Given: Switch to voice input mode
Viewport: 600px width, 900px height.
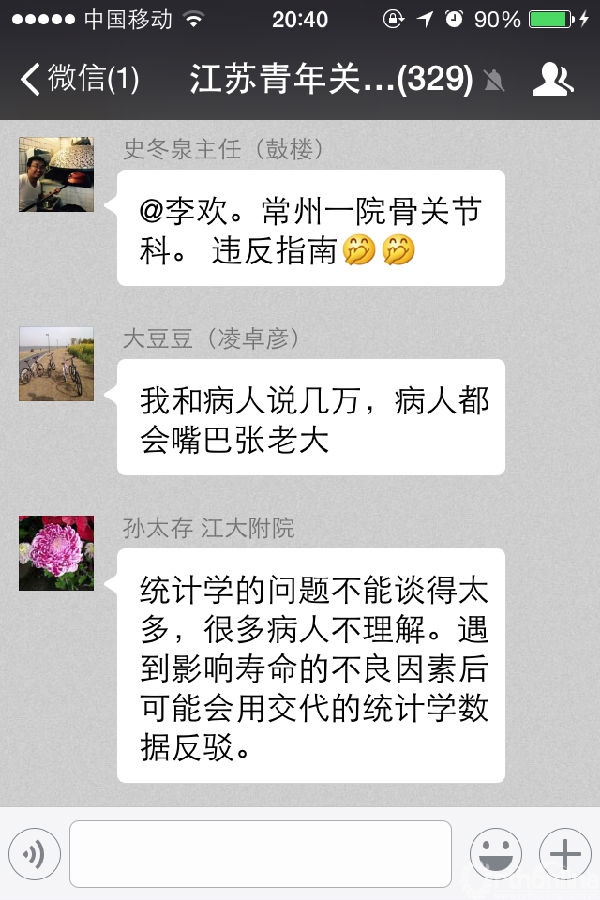Looking at the screenshot, I should click(x=34, y=854).
